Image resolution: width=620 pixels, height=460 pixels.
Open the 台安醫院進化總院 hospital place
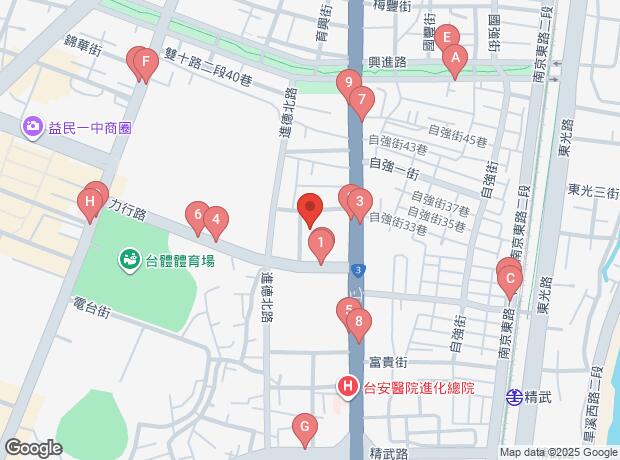pyautogui.click(x=347, y=386)
